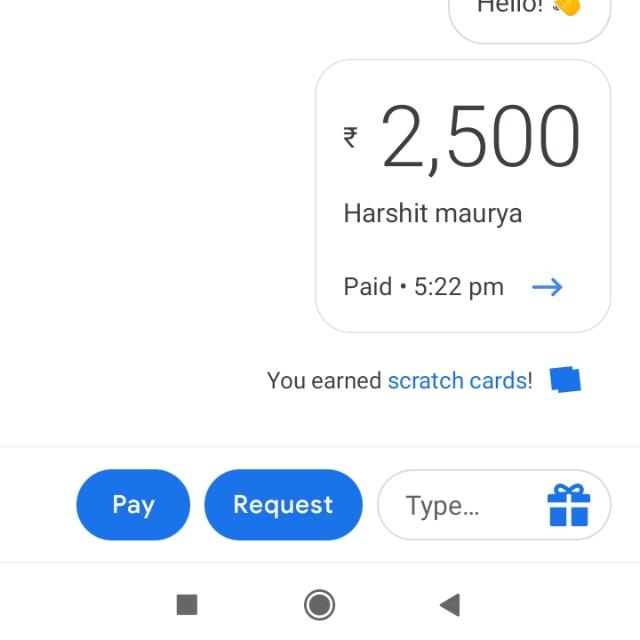Tap the Pay button
The height and width of the screenshot is (640, 640).
click(133, 505)
